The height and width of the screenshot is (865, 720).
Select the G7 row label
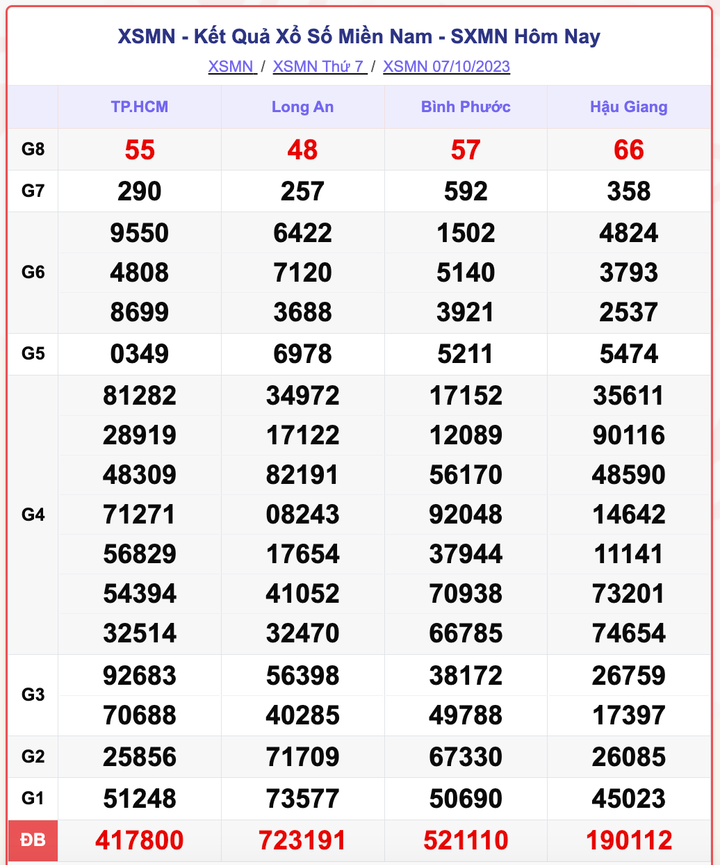coord(33,190)
